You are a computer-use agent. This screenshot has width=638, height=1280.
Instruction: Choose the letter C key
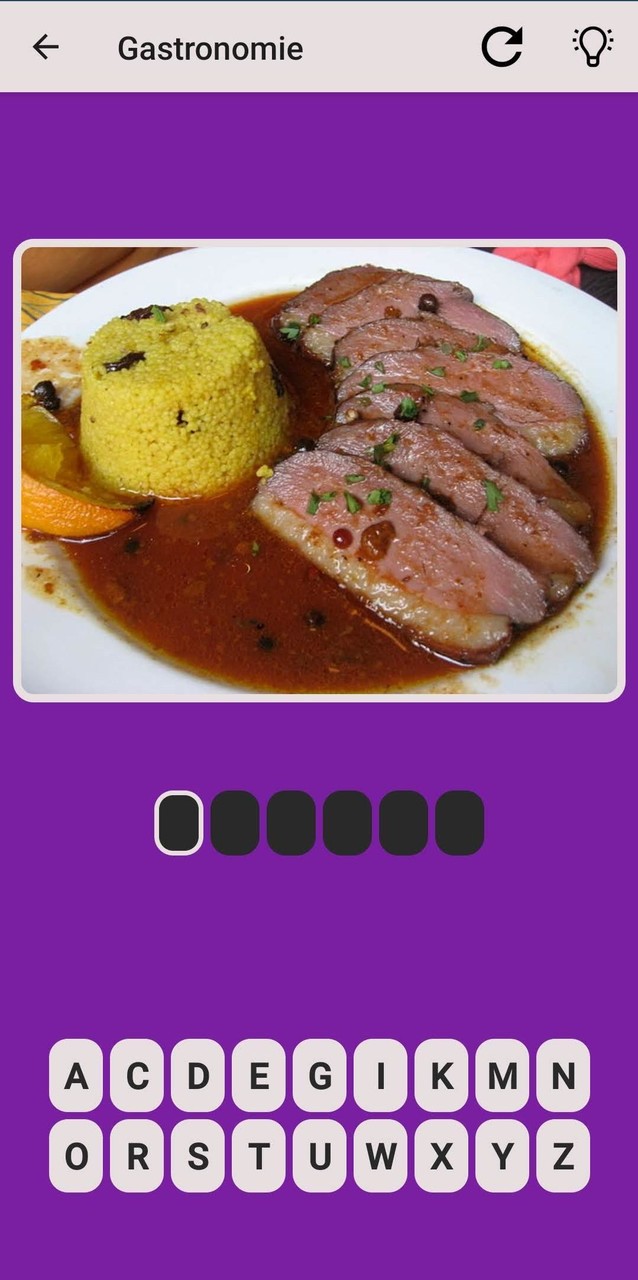click(x=137, y=1076)
